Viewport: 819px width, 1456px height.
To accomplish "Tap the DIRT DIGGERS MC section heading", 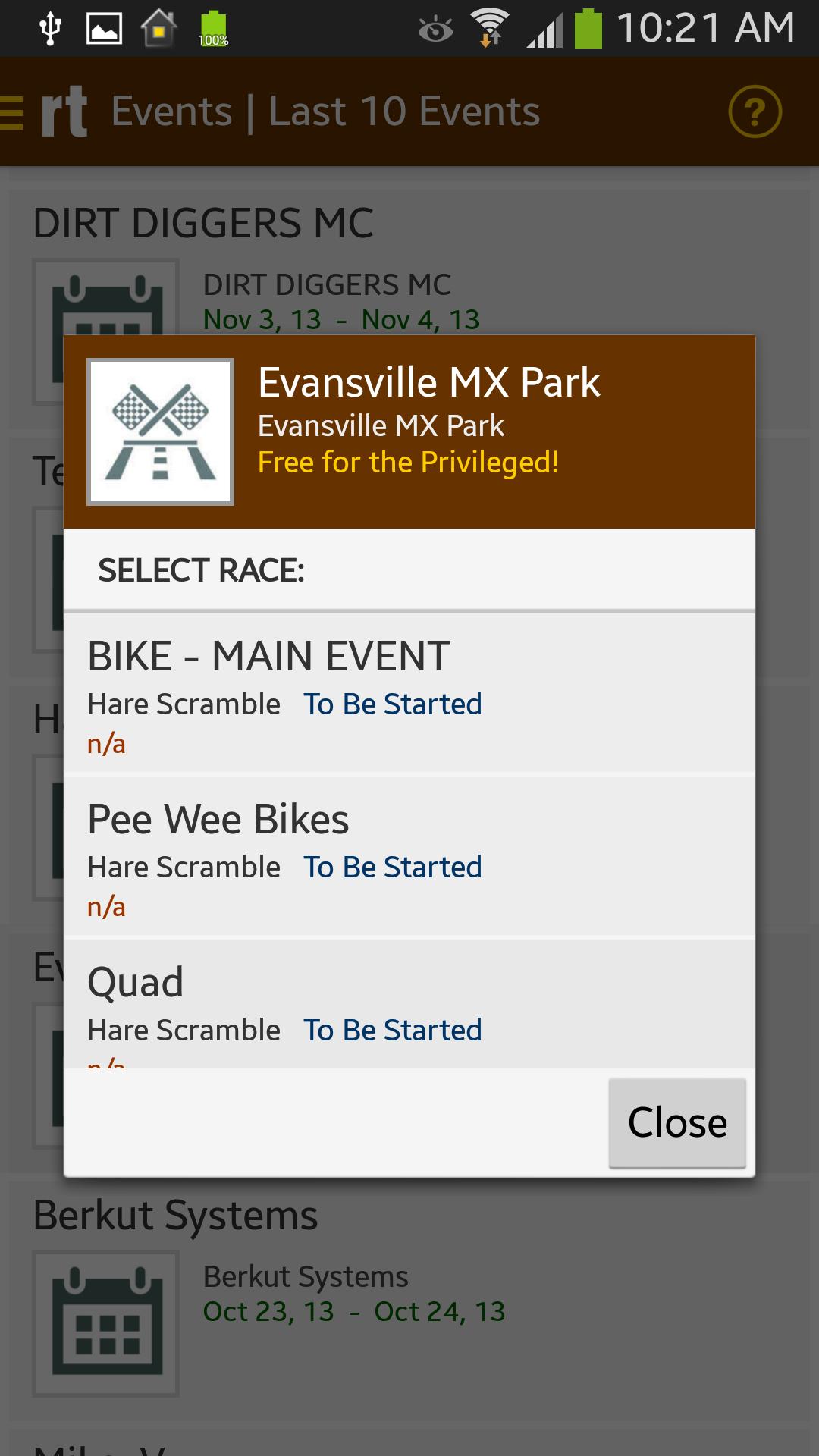I will pyautogui.click(x=203, y=221).
